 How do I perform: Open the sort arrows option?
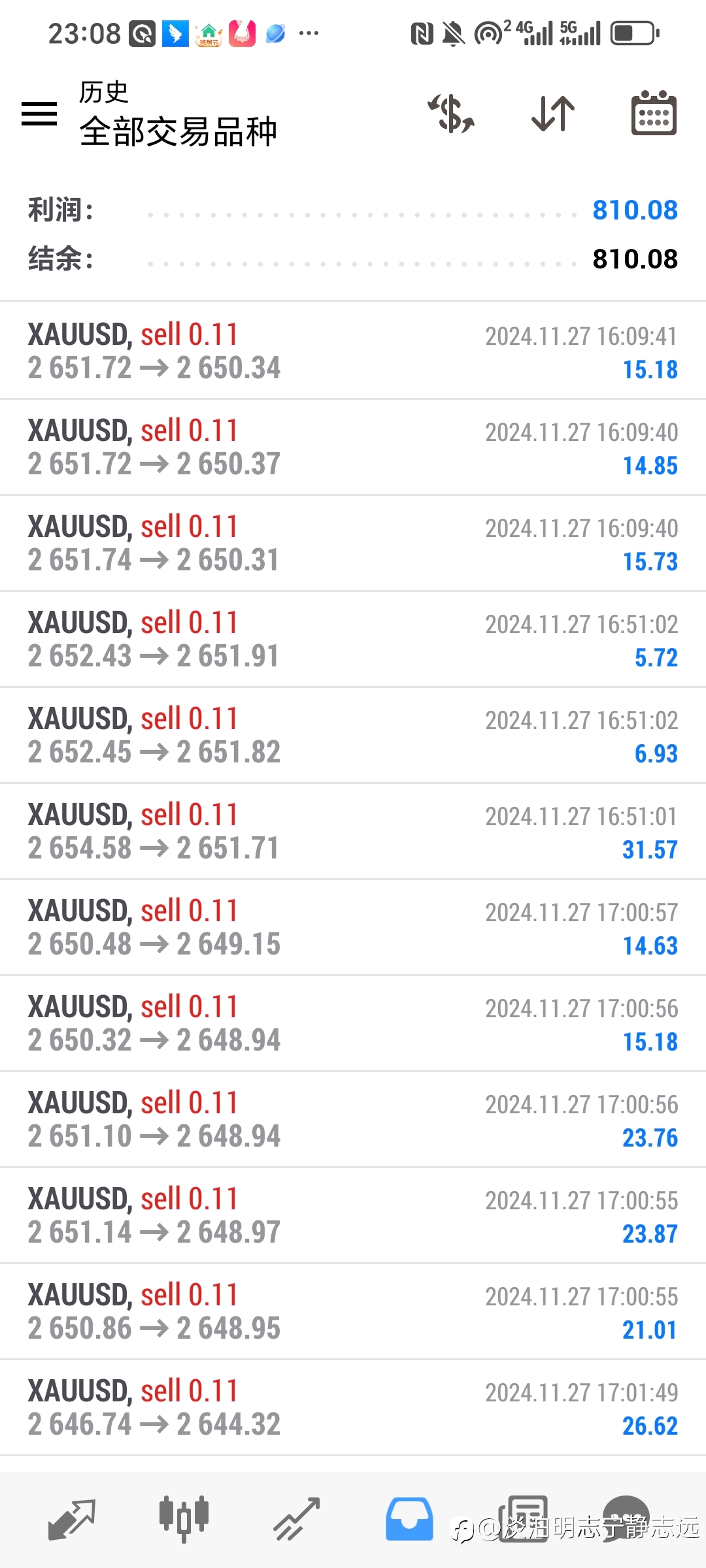tap(553, 114)
